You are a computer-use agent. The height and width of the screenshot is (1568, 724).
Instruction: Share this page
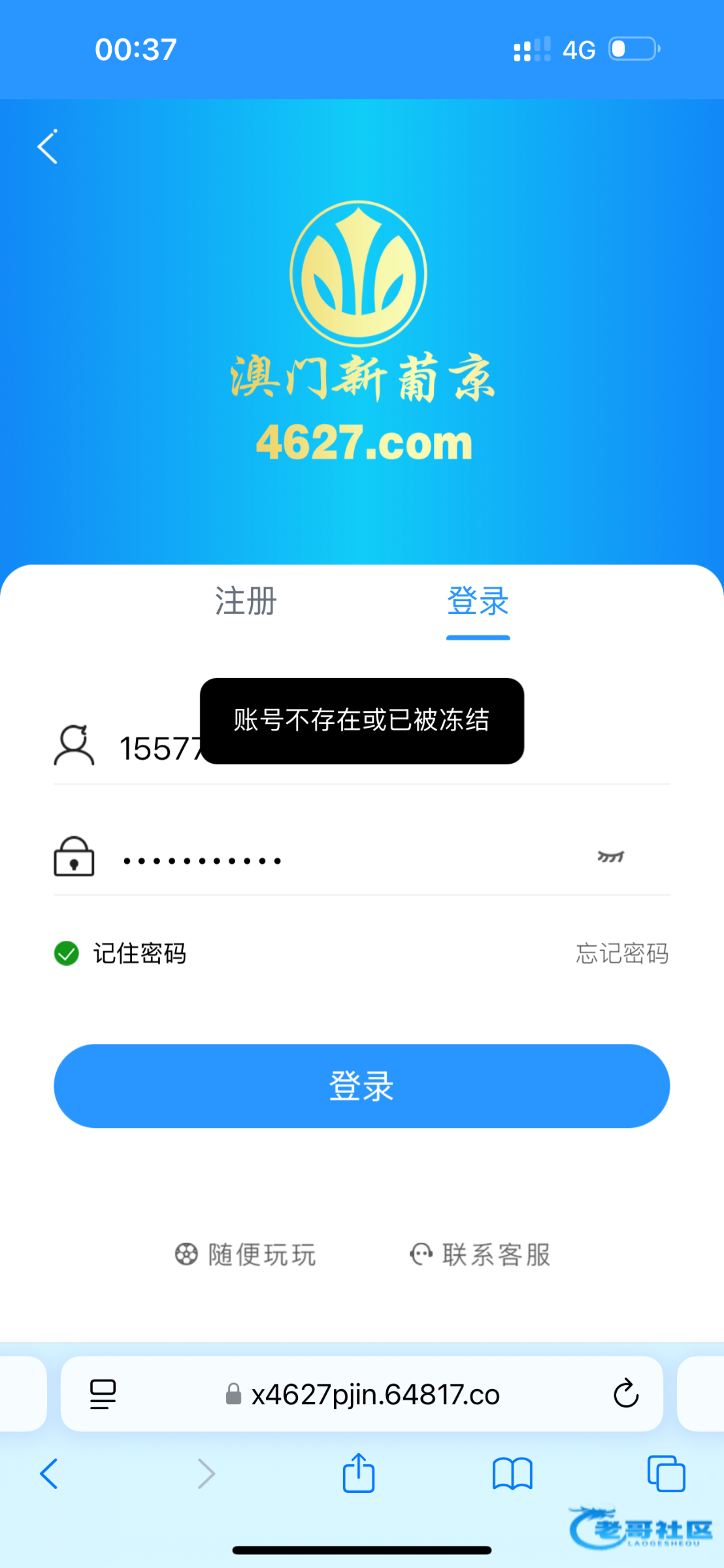point(359,1474)
